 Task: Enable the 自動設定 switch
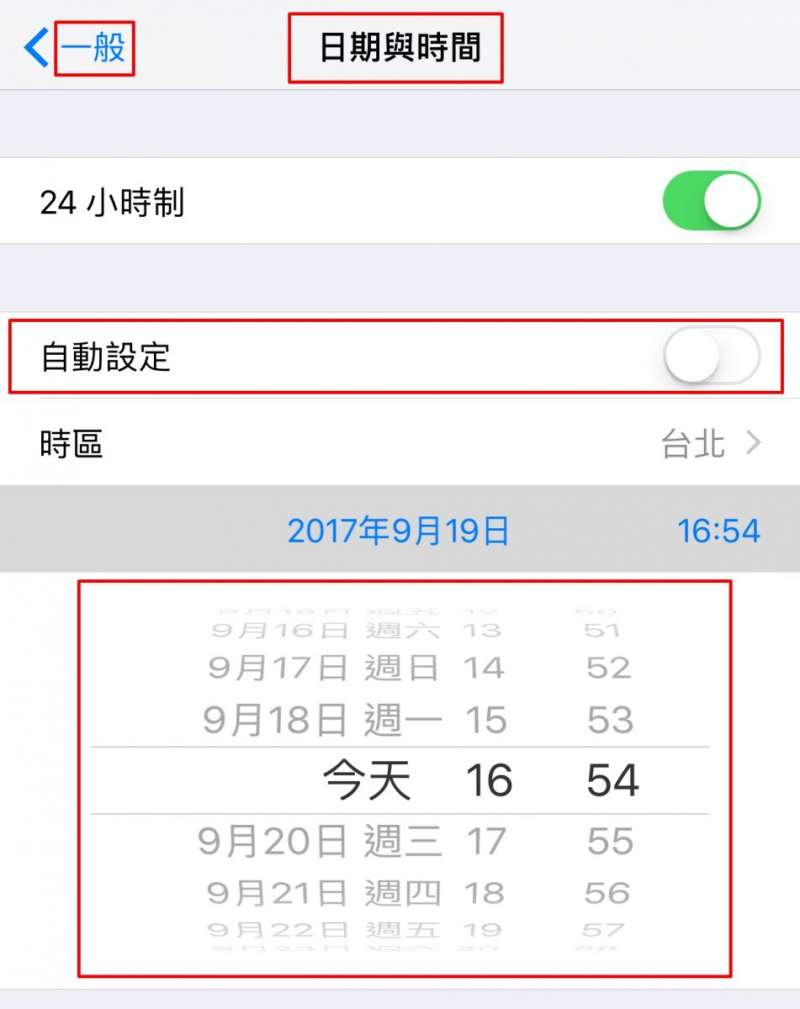coord(711,356)
